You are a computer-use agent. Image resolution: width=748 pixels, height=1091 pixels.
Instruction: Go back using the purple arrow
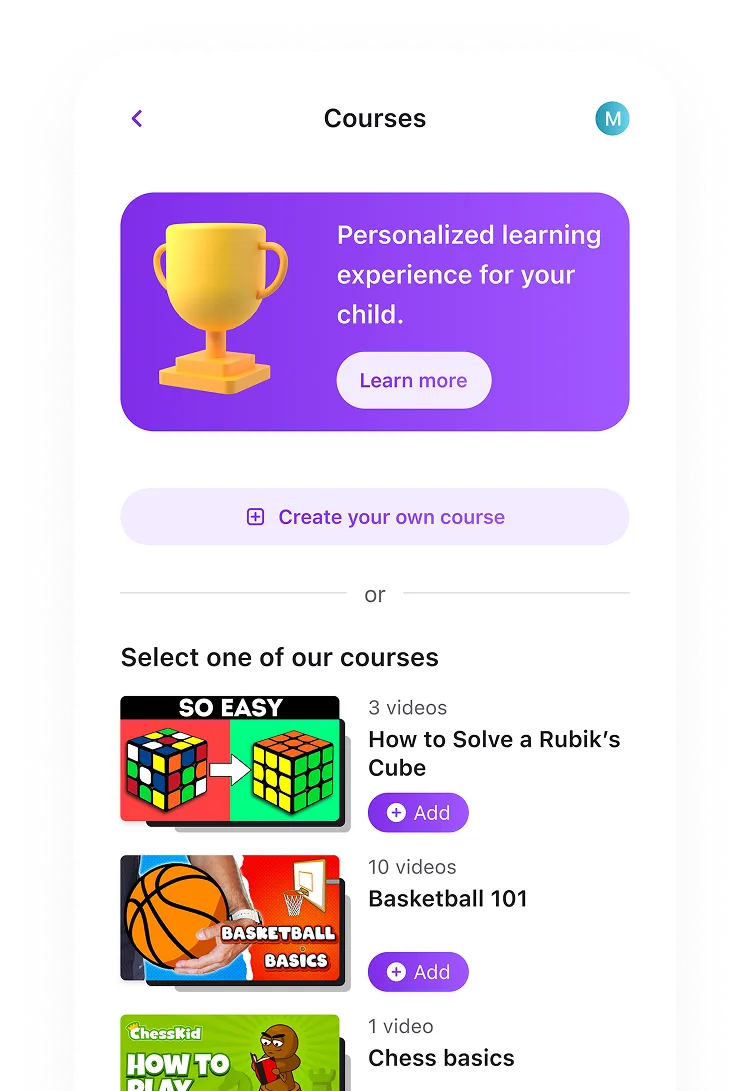pos(137,118)
